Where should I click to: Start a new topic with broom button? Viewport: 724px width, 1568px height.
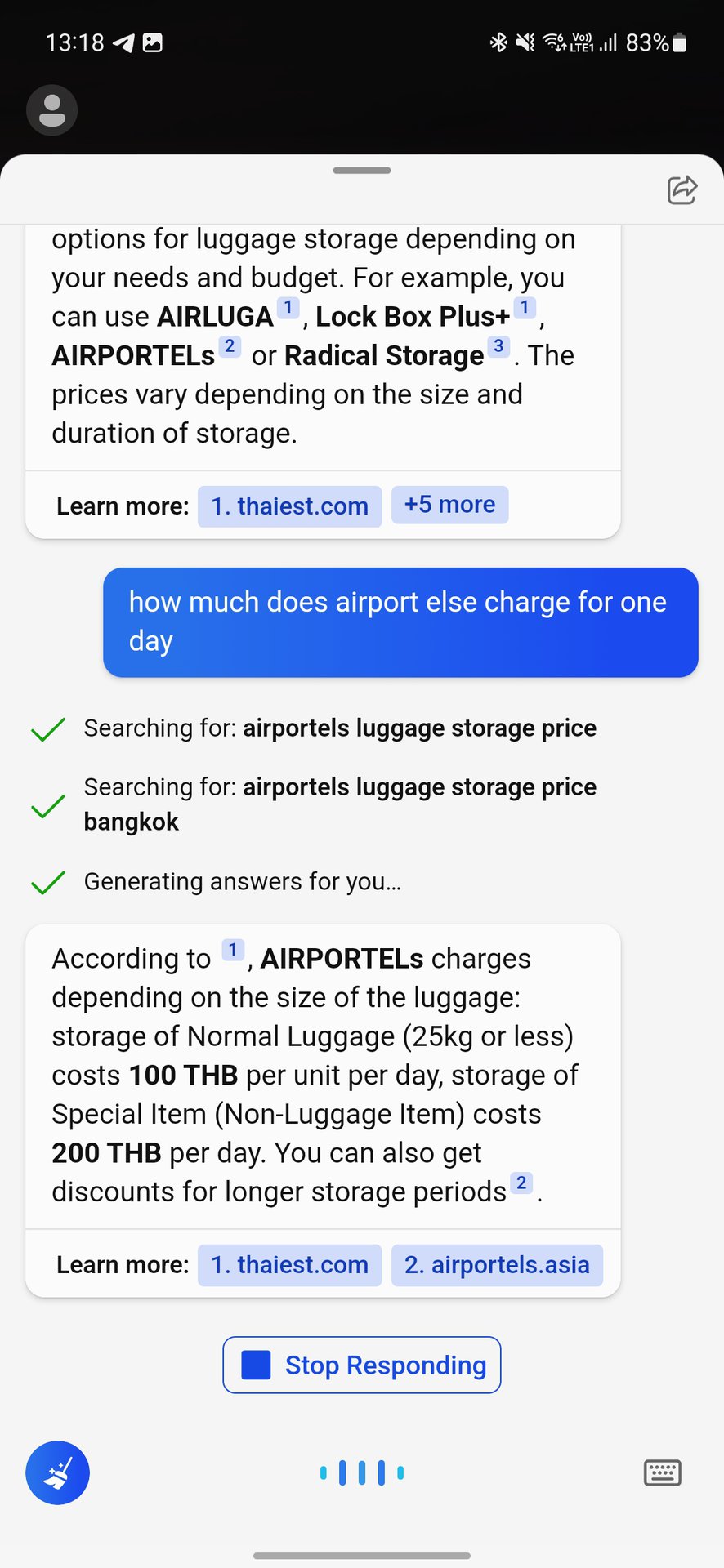click(57, 1472)
